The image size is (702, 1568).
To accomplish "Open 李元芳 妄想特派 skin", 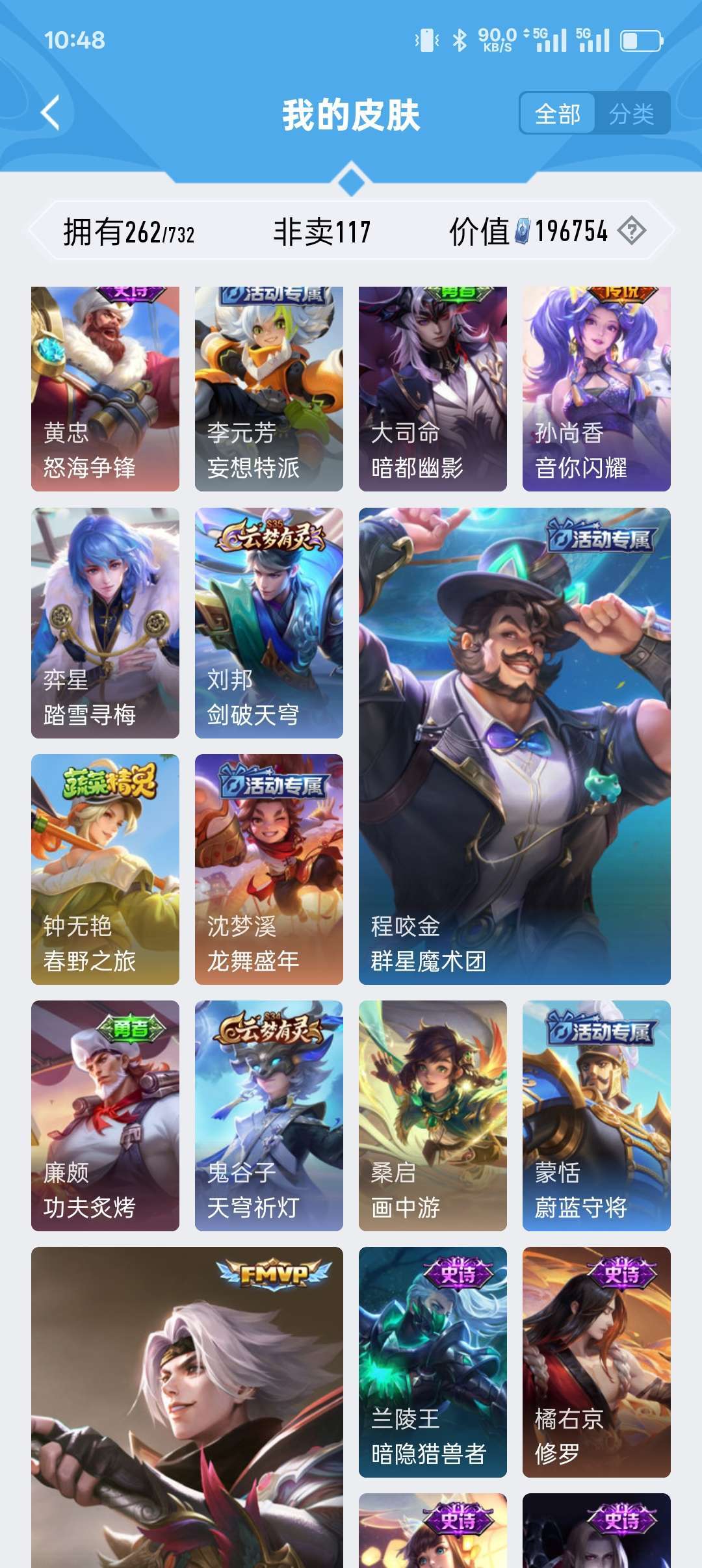I will click(269, 389).
